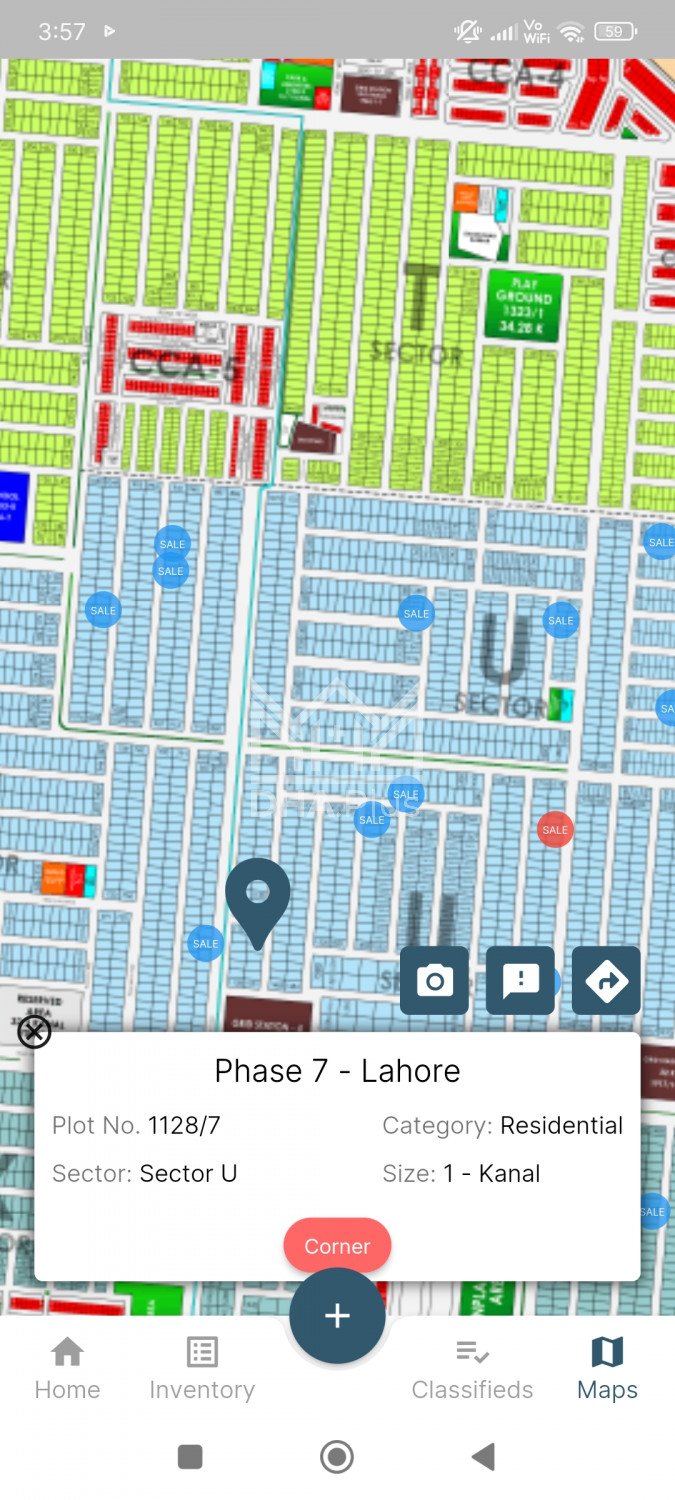Switch to the Home tab
Viewport: 675px width, 1500px height.
67,1370
